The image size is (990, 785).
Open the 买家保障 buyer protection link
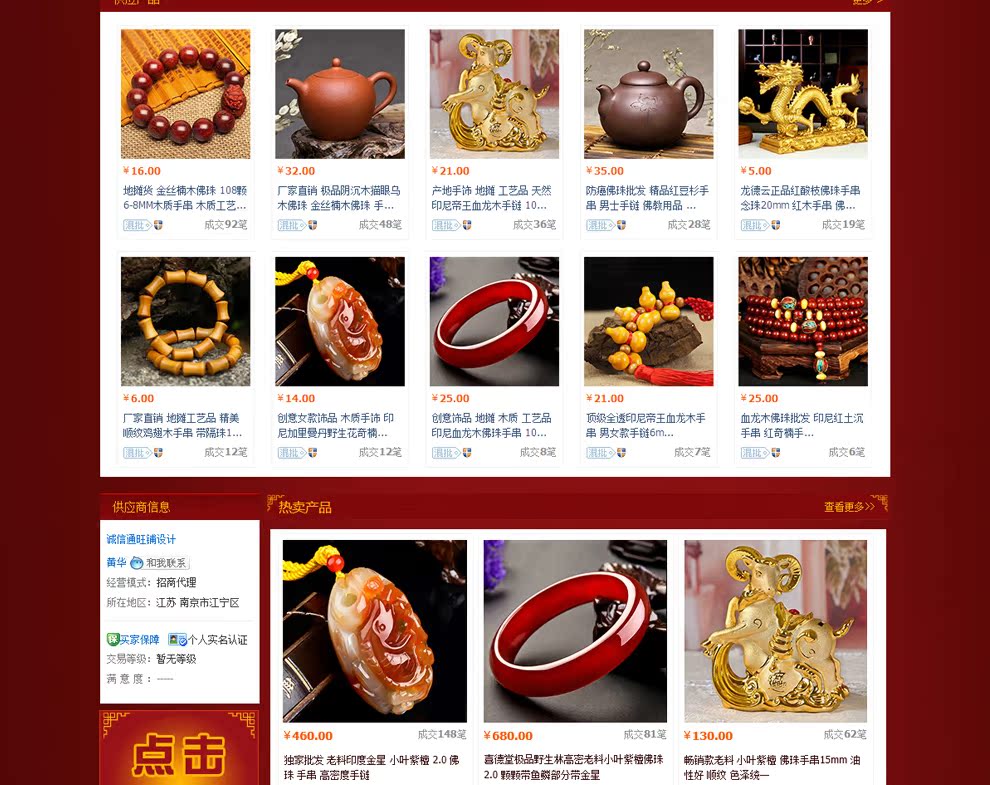pyautogui.click(x=134, y=640)
